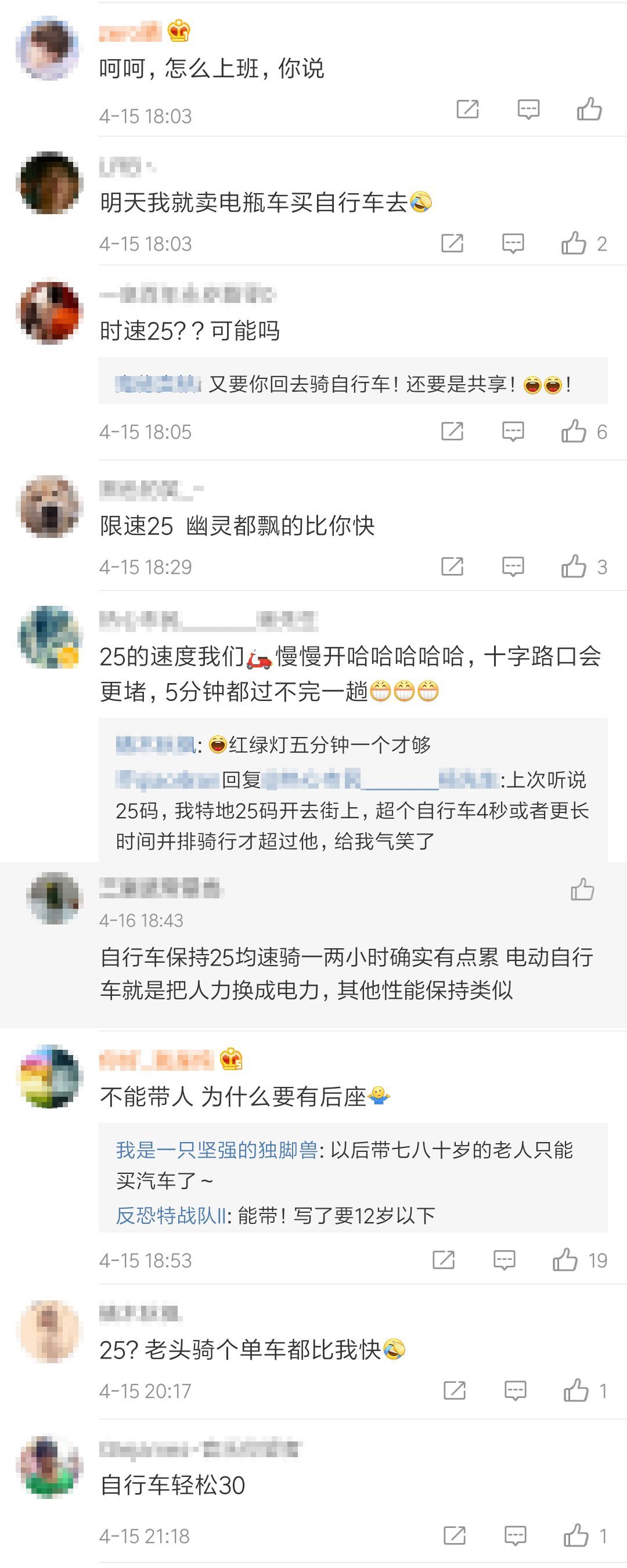Open profile of 反恐特战队II
The image size is (627, 1568).
coord(171,1216)
